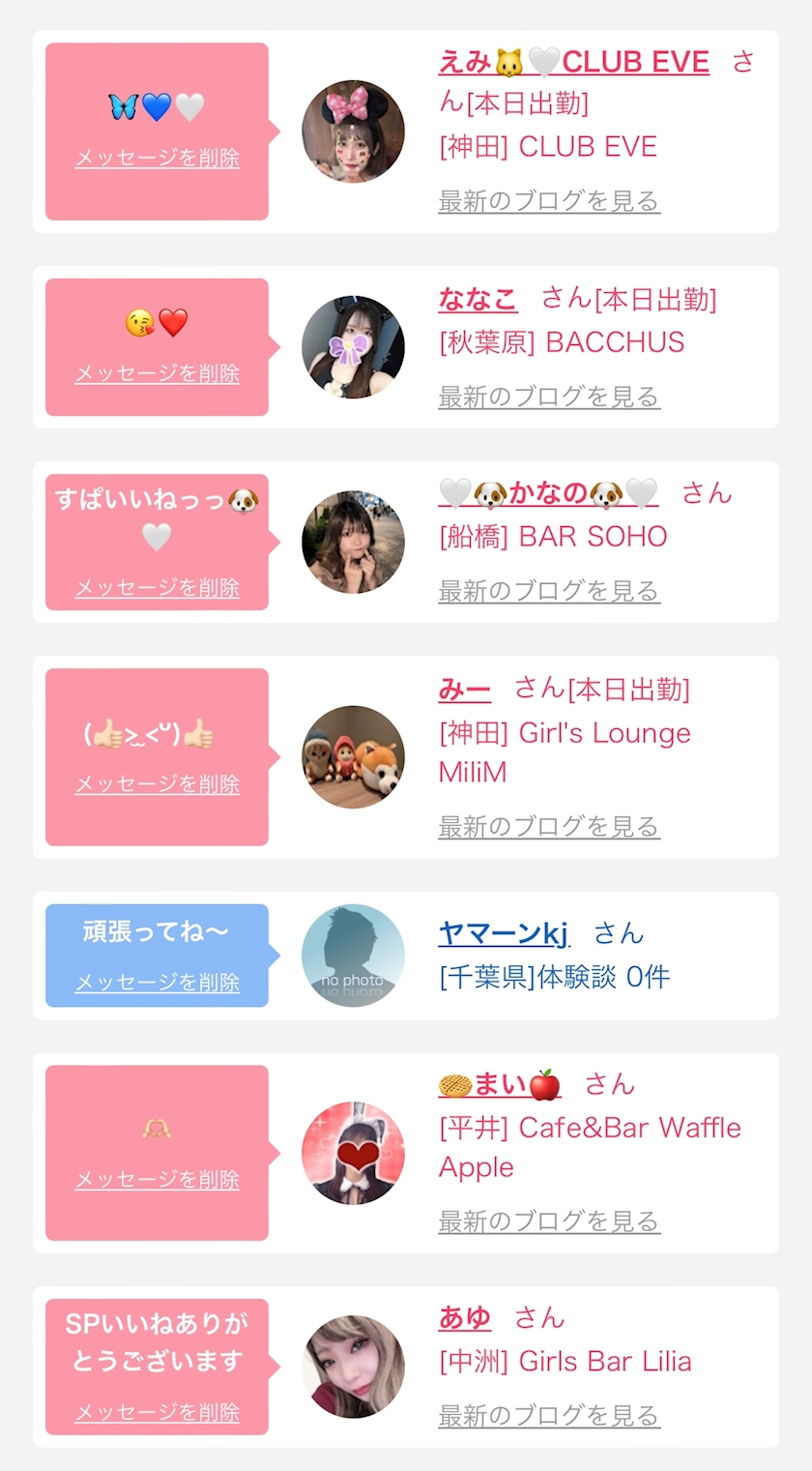The height and width of the screenshot is (1471, 812).
Task: Delete the kiss emoji message to ななこ
Action: point(157,373)
